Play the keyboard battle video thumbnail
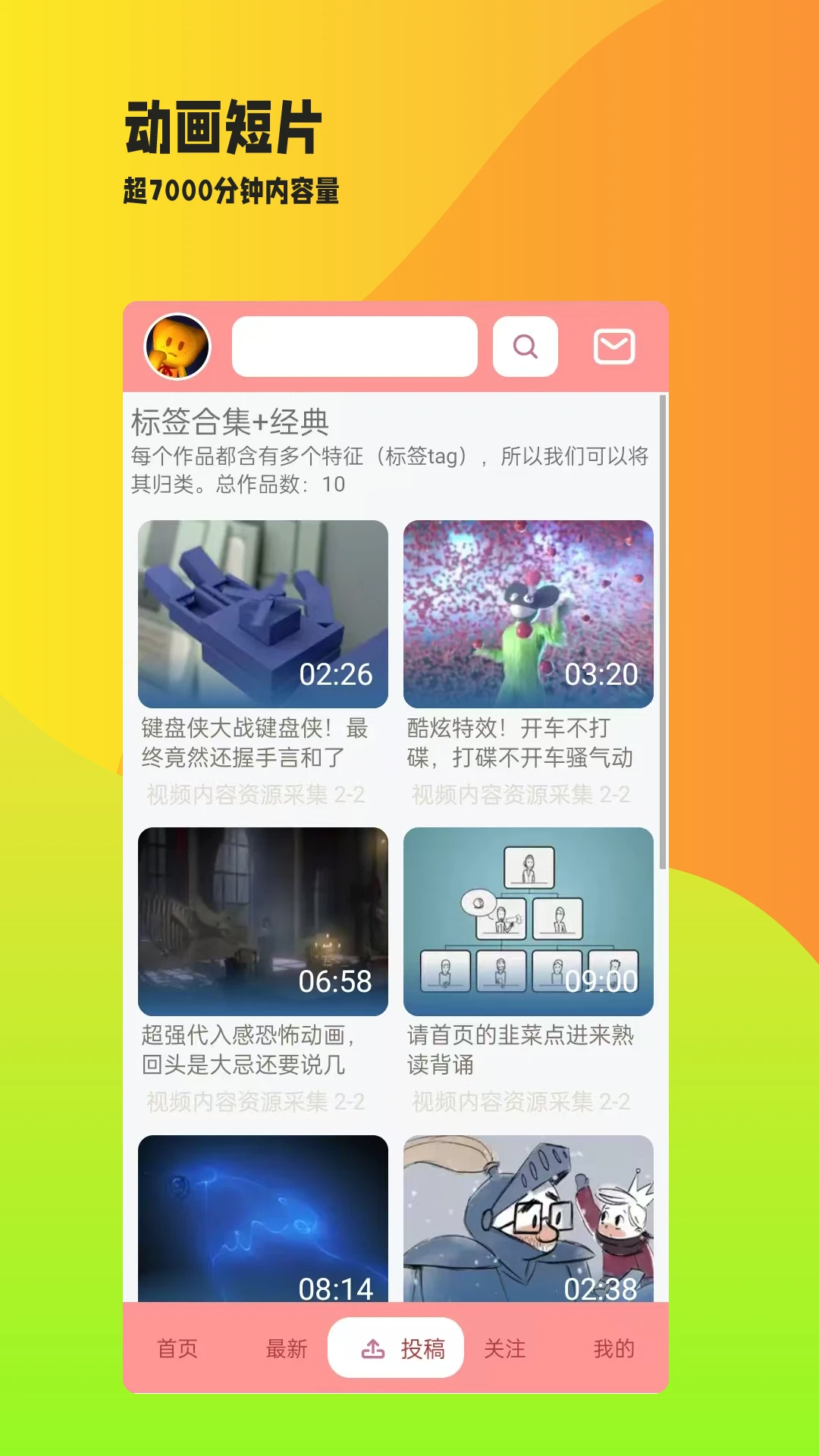This screenshot has width=819, height=1456. [x=262, y=614]
